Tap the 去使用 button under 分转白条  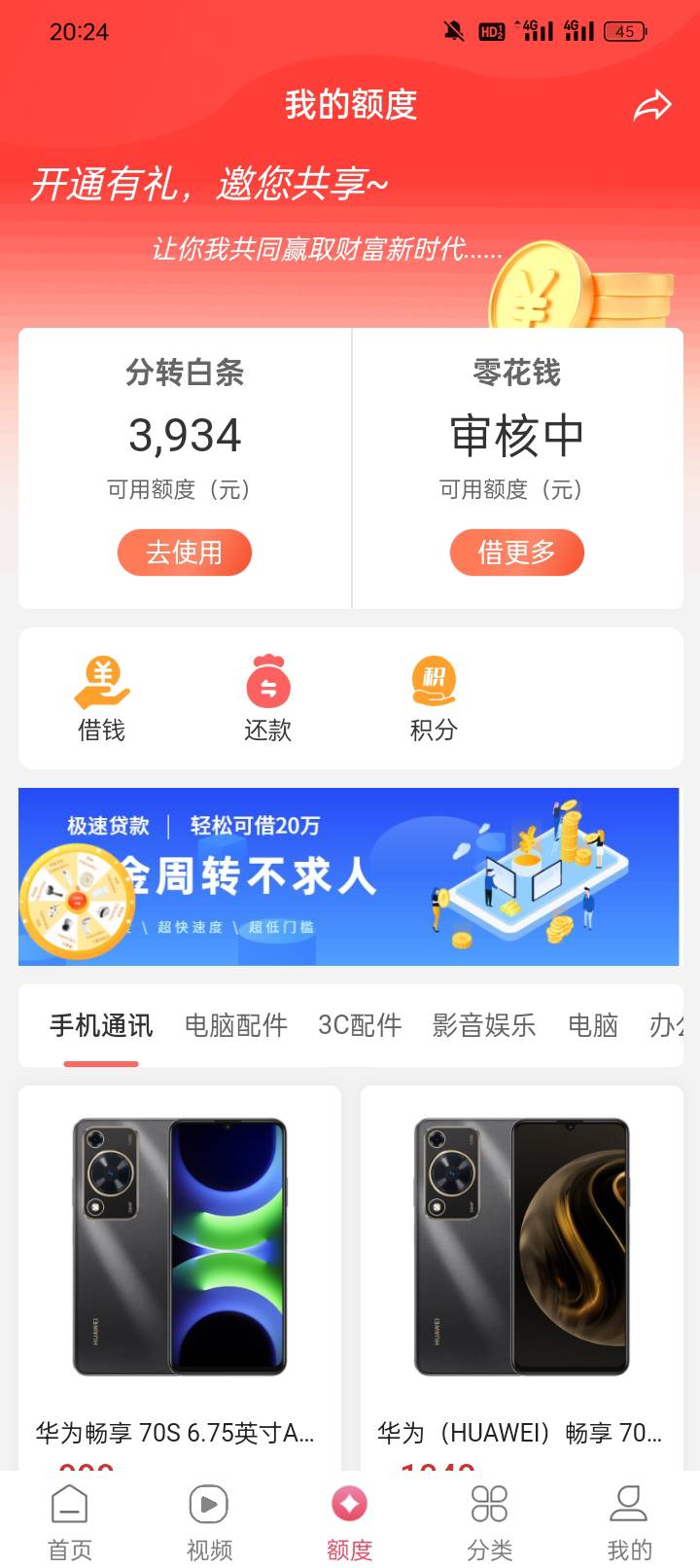click(x=185, y=552)
